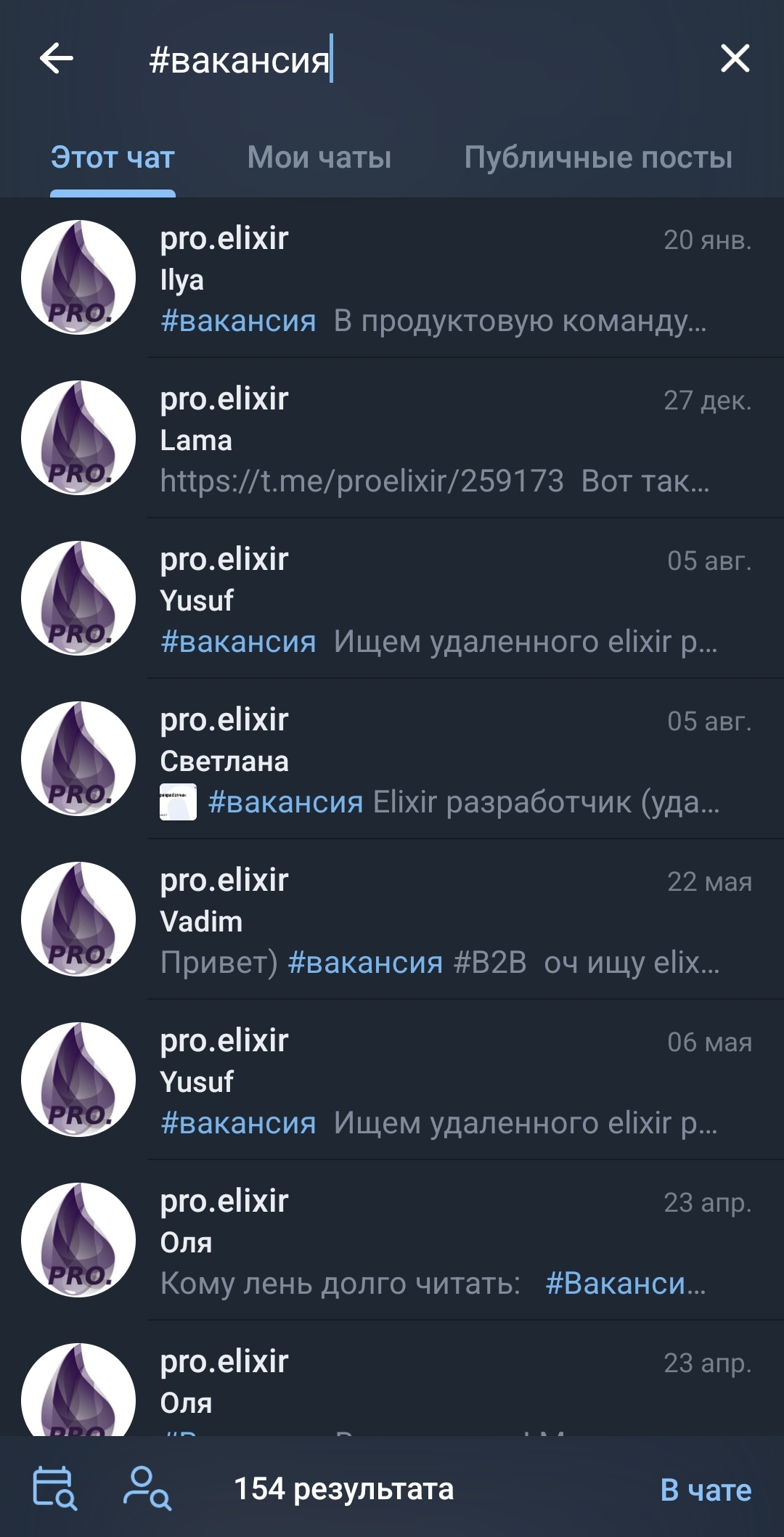
Task: Tap the В чате button
Action: pos(706,1490)
